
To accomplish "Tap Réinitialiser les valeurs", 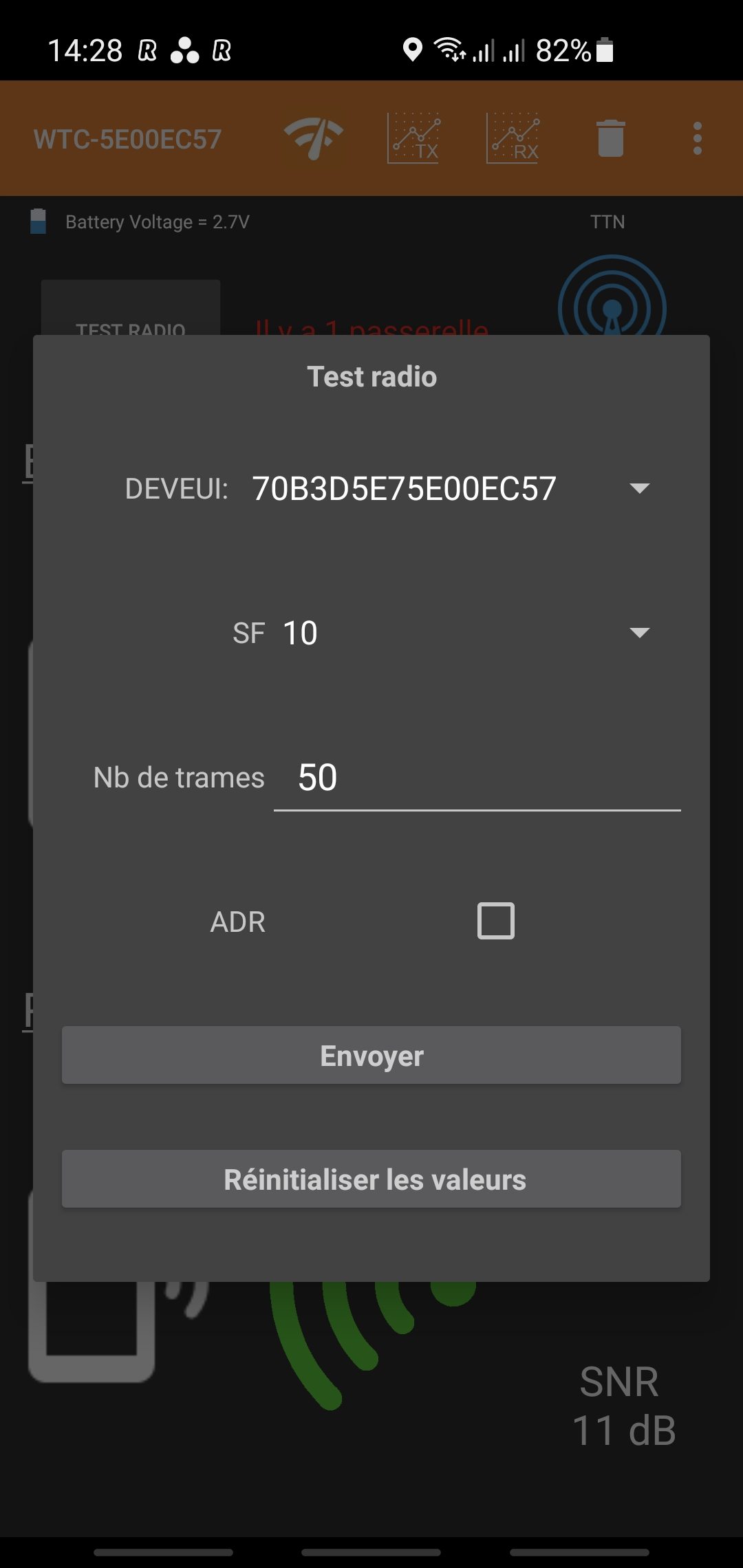I will pos(371,1179).
